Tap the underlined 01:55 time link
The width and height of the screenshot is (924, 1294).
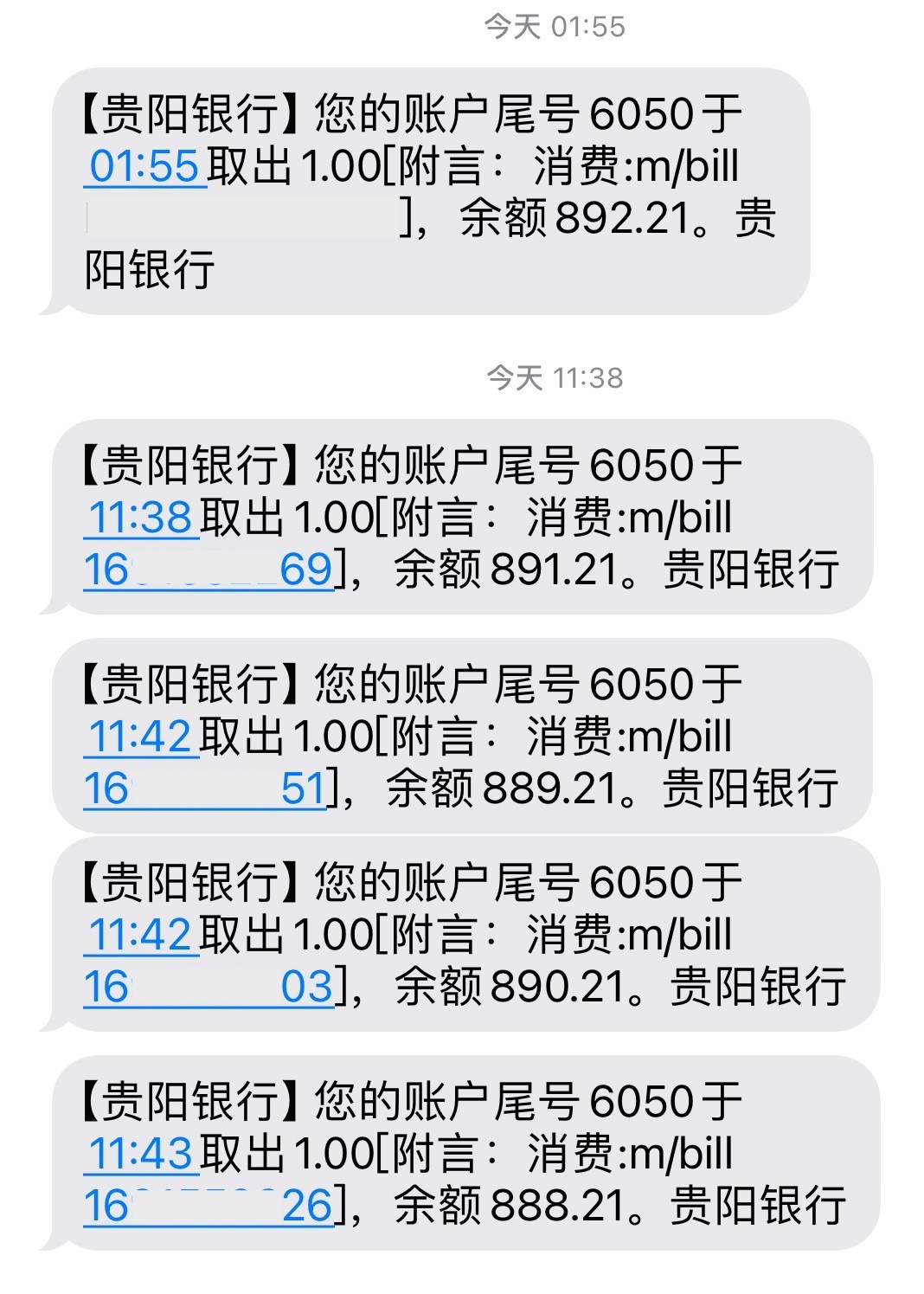click(x=144, y=166)
